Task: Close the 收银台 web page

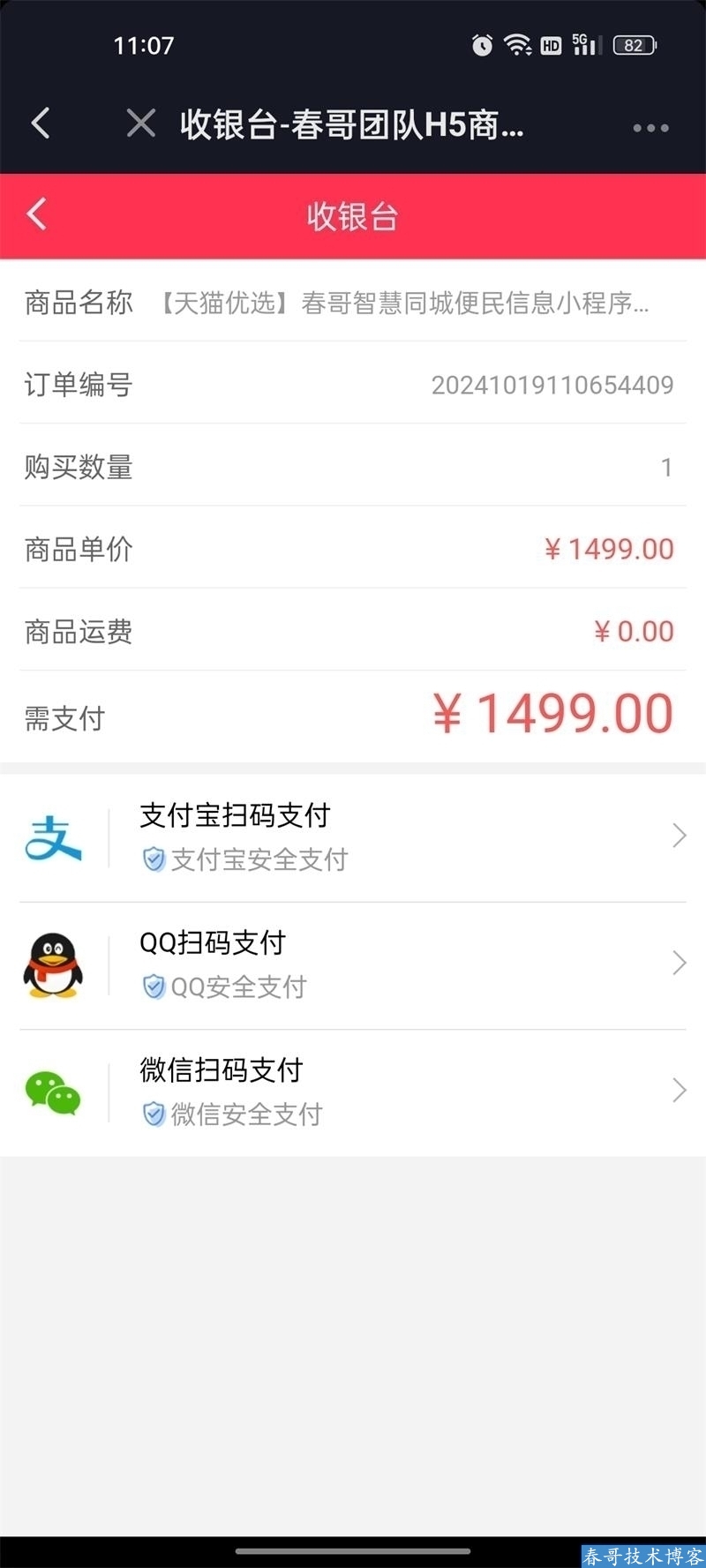Action: click(x=141, y=124)
